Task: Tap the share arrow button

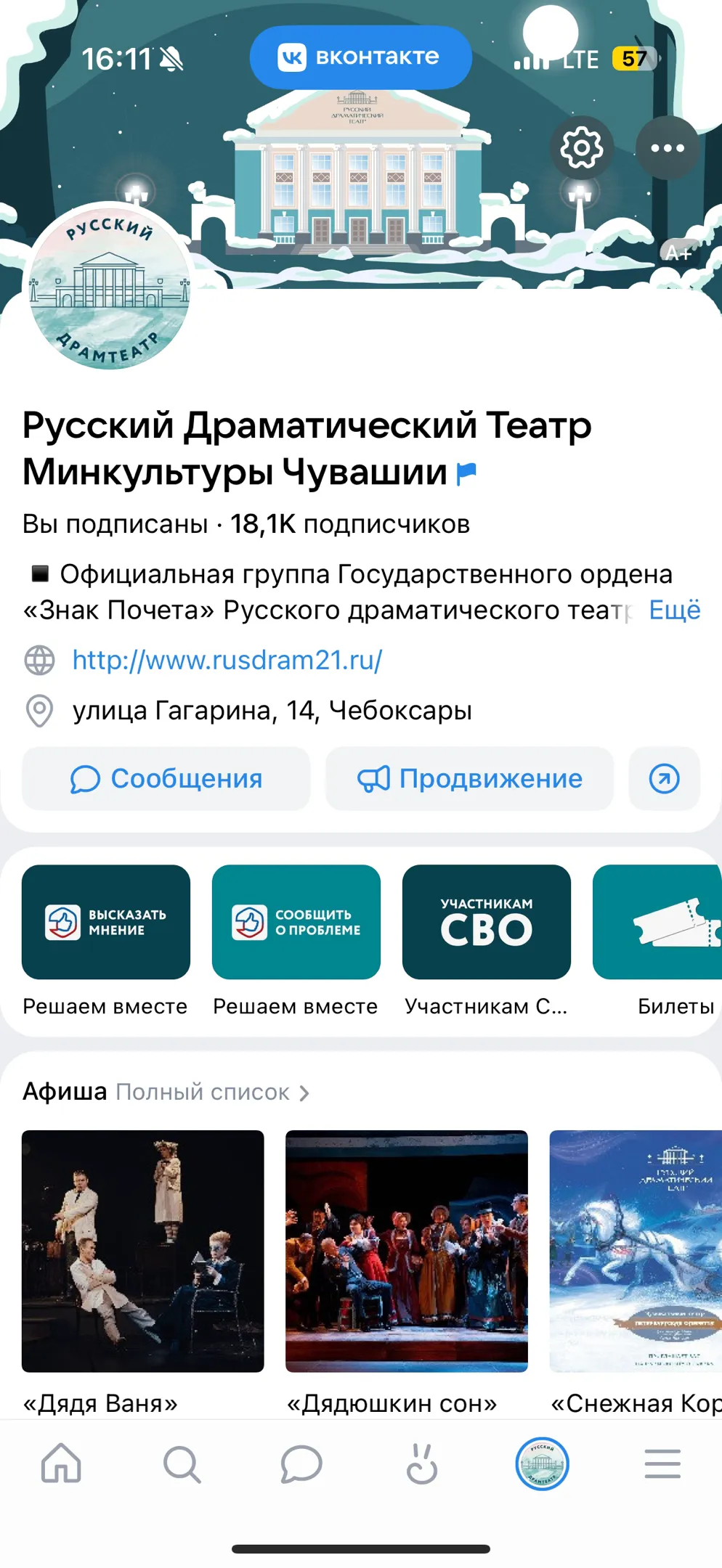Action: pos(664,779)
